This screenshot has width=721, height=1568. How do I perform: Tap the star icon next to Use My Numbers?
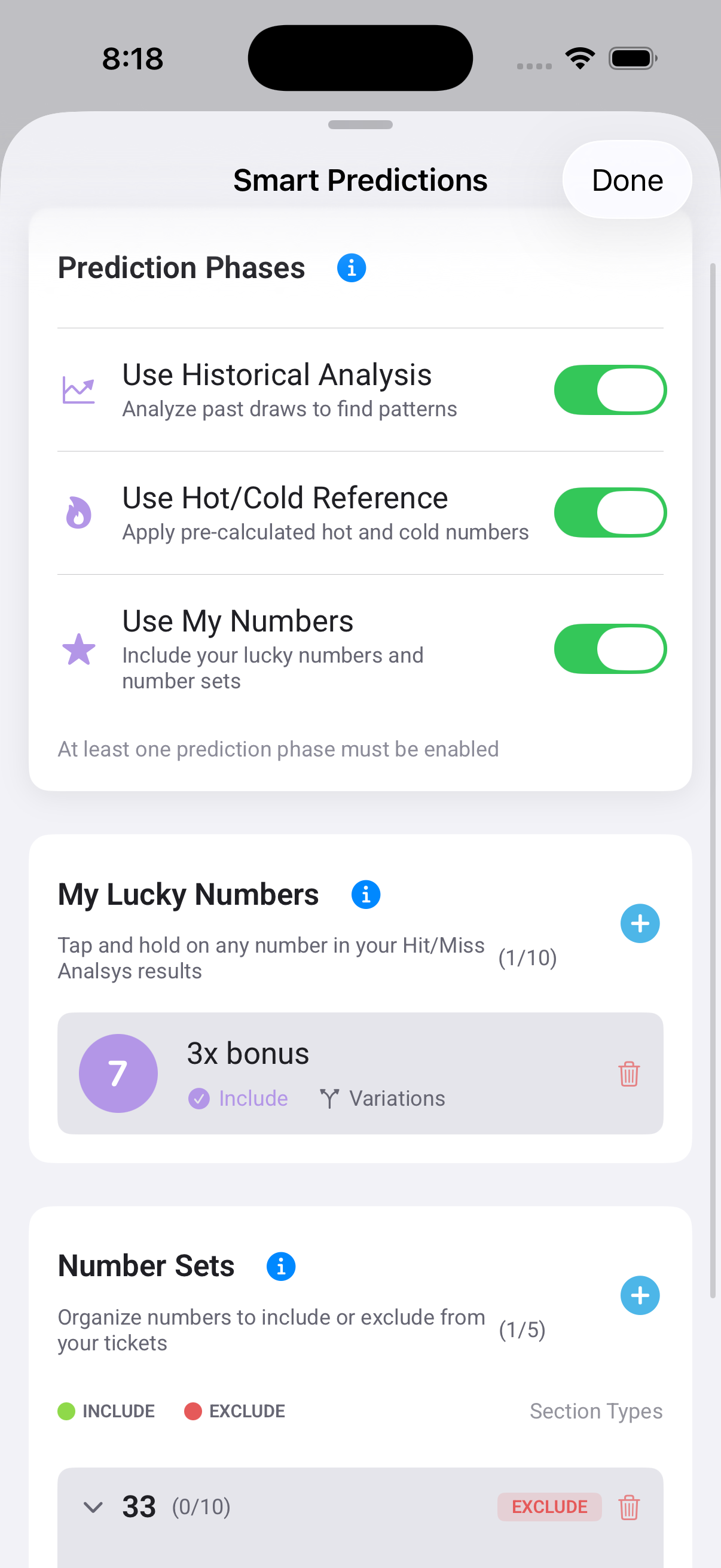point(78,649)
